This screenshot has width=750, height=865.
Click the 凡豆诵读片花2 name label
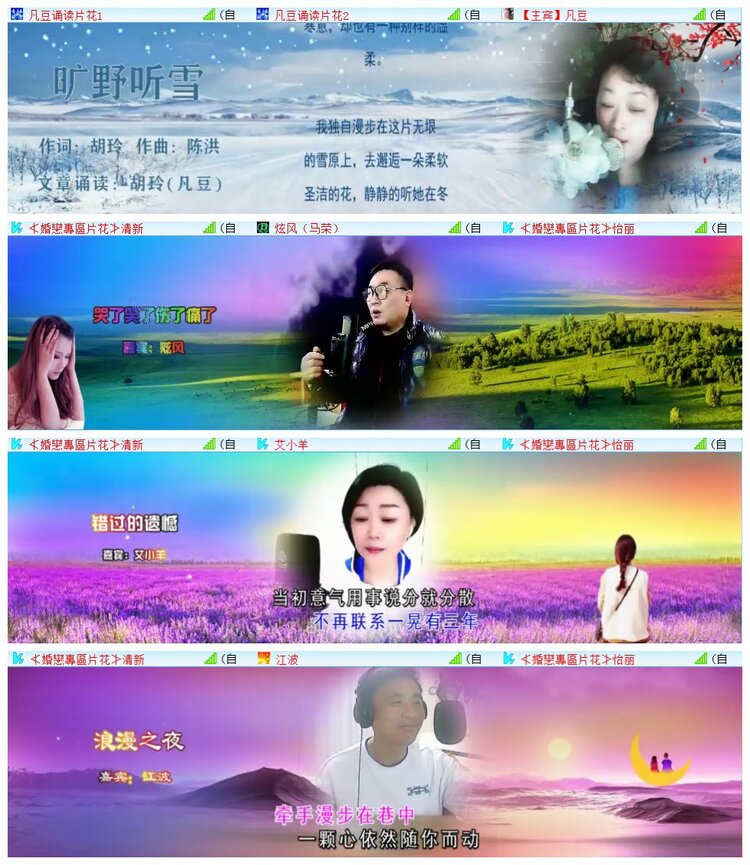(310, 11)
